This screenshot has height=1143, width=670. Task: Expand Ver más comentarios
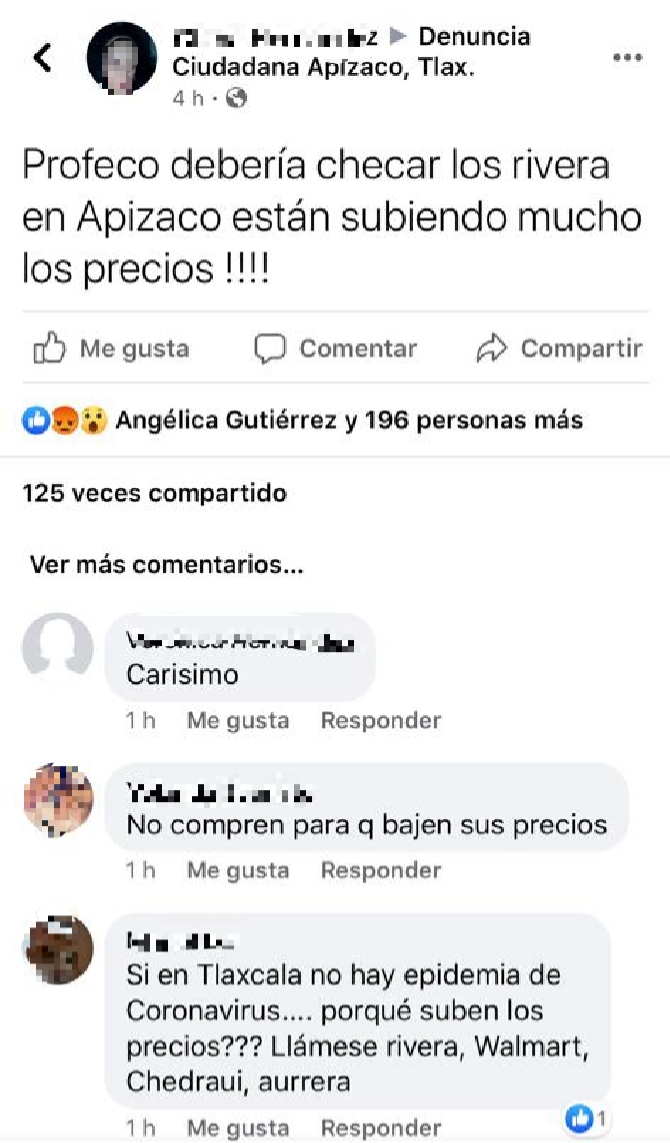(166, 565)
